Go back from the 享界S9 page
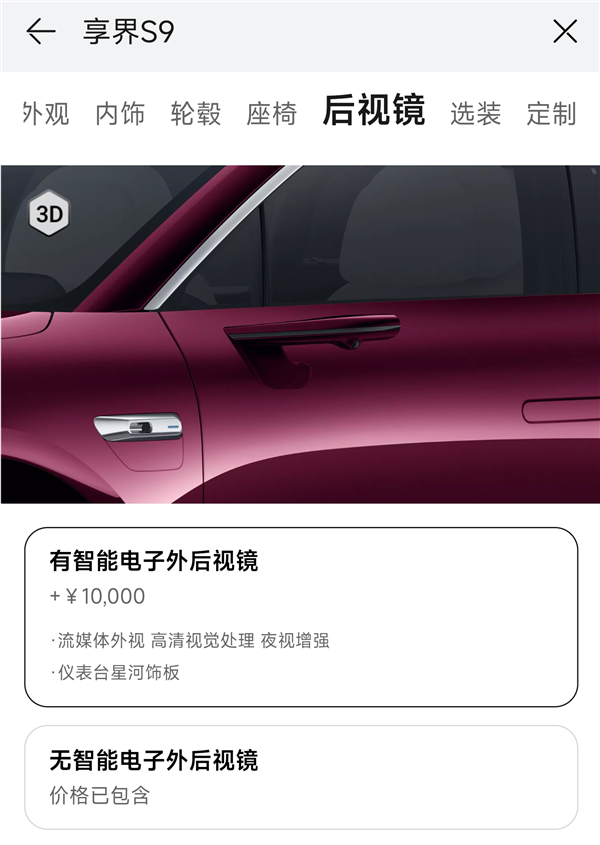 point(40,32)
